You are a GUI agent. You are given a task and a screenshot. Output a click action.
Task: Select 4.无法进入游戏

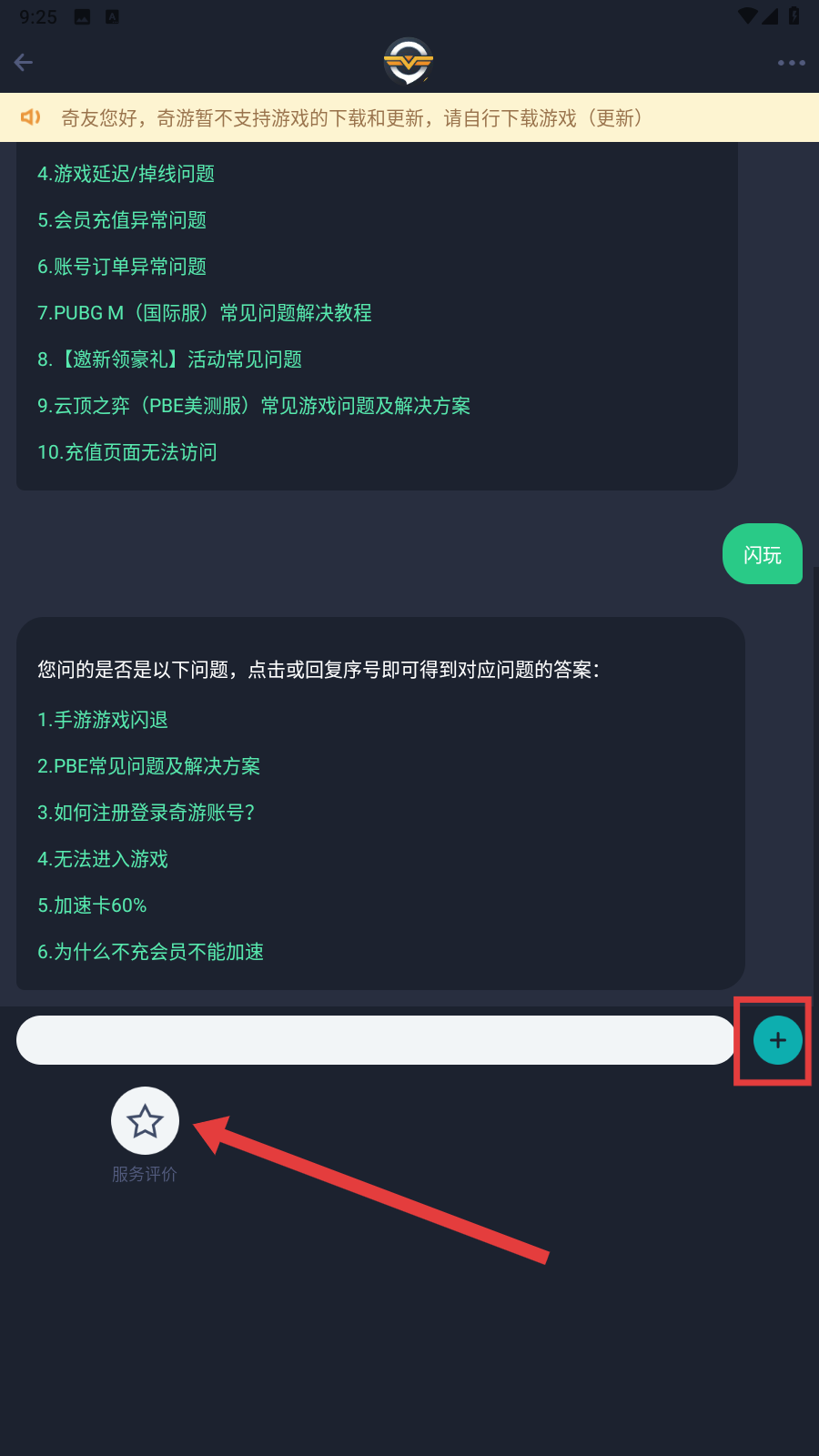tap(103, 859)
